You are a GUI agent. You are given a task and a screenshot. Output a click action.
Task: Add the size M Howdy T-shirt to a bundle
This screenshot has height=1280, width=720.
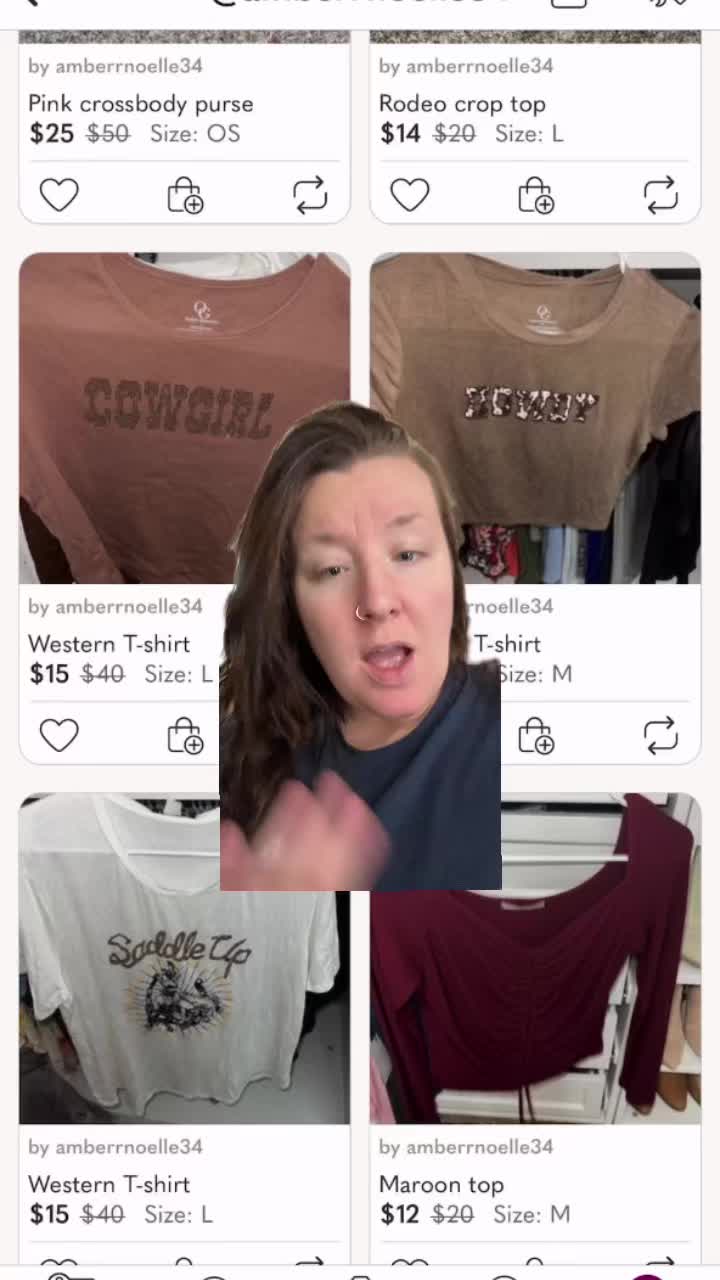coord(536,735)
